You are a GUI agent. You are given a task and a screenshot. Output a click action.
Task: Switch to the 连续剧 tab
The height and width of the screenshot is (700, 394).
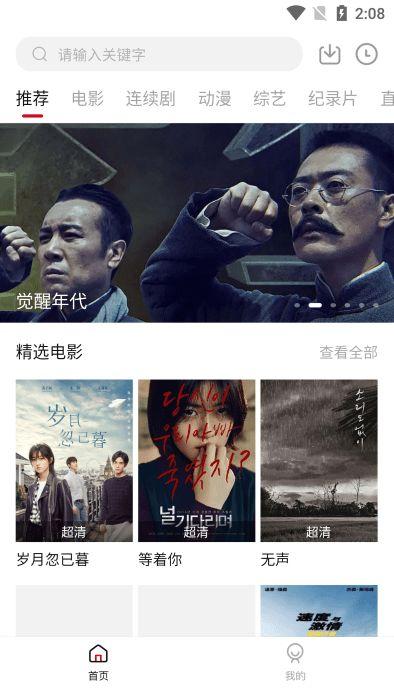click(150, 99)
